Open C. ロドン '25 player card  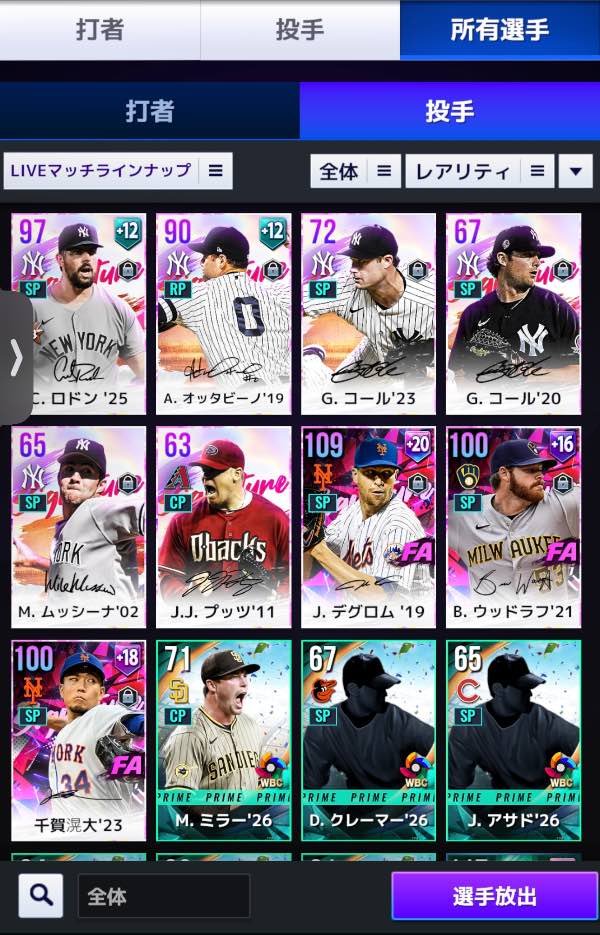coord(79,313)
